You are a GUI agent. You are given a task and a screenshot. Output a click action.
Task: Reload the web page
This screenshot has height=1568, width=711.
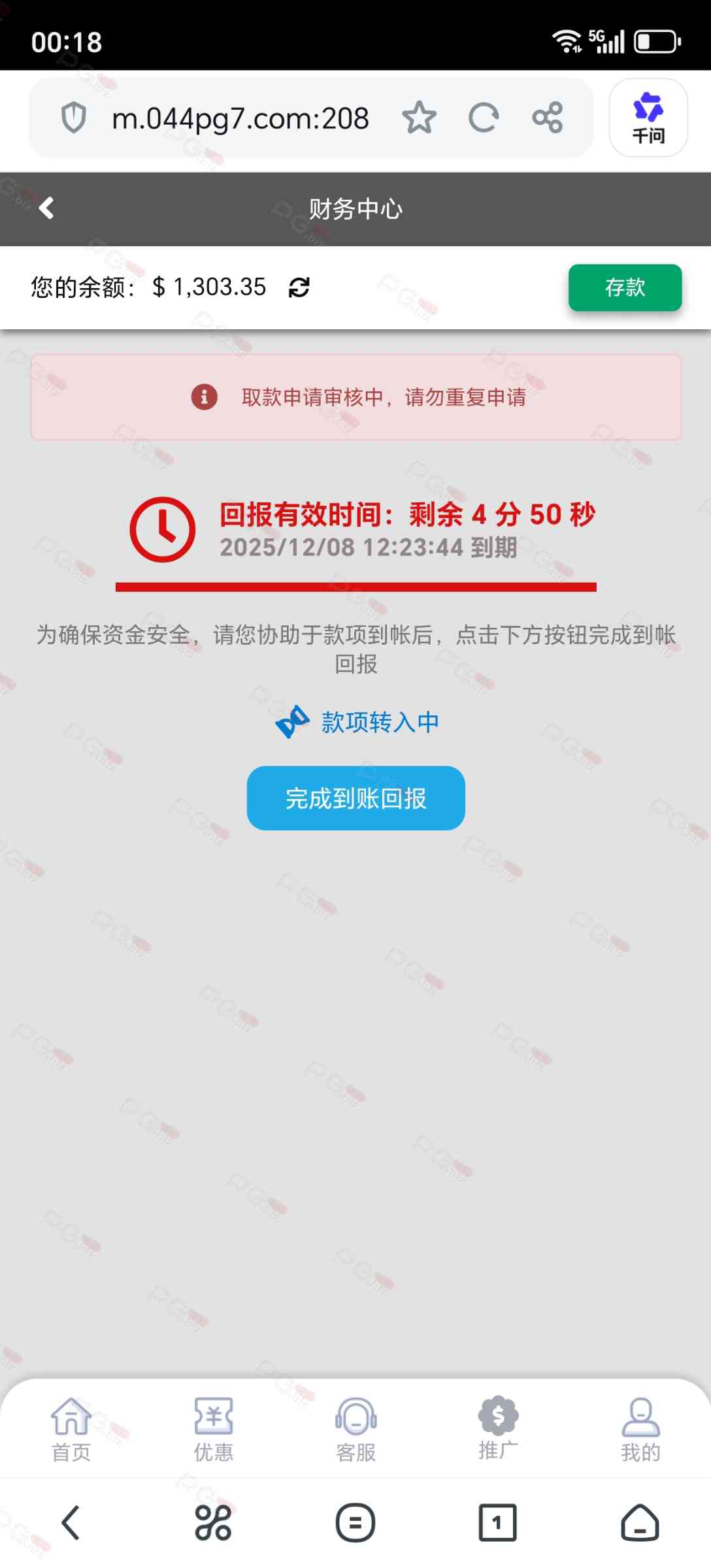pos(484,118)
